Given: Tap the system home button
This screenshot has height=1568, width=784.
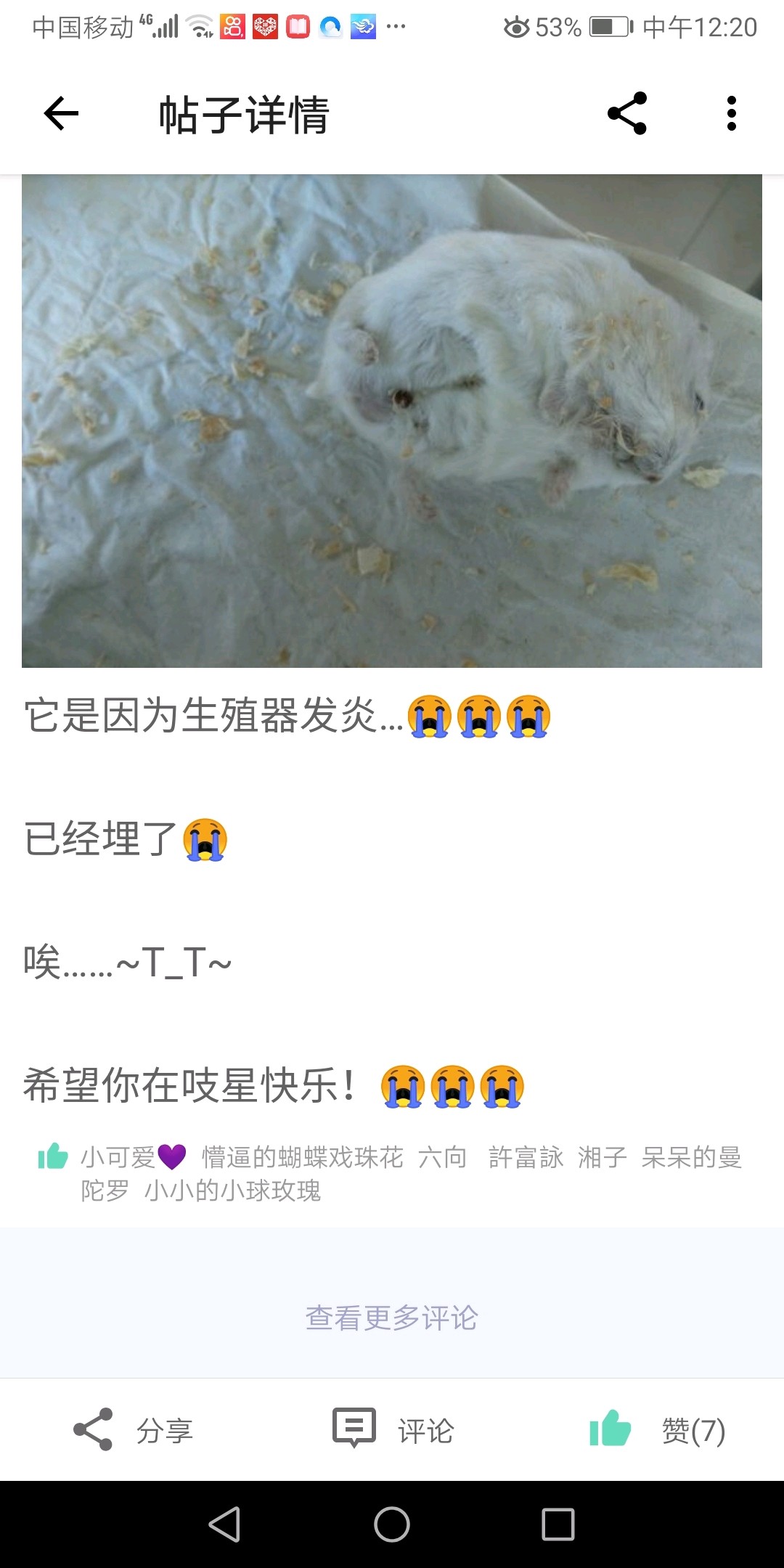Looking at the screenshot, I should (392, 1524).
